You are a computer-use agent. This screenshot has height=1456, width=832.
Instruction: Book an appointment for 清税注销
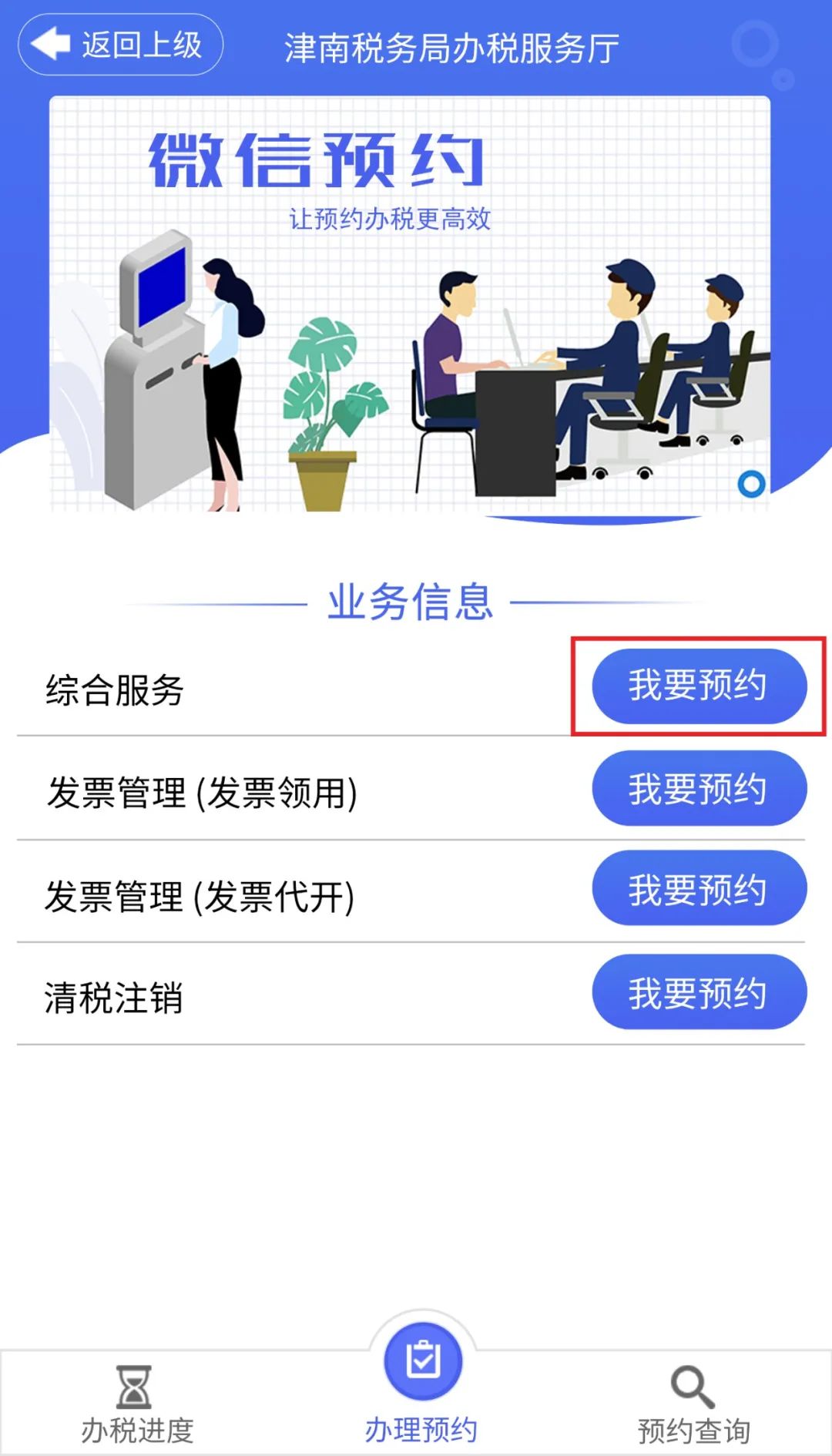coord(699,992)
